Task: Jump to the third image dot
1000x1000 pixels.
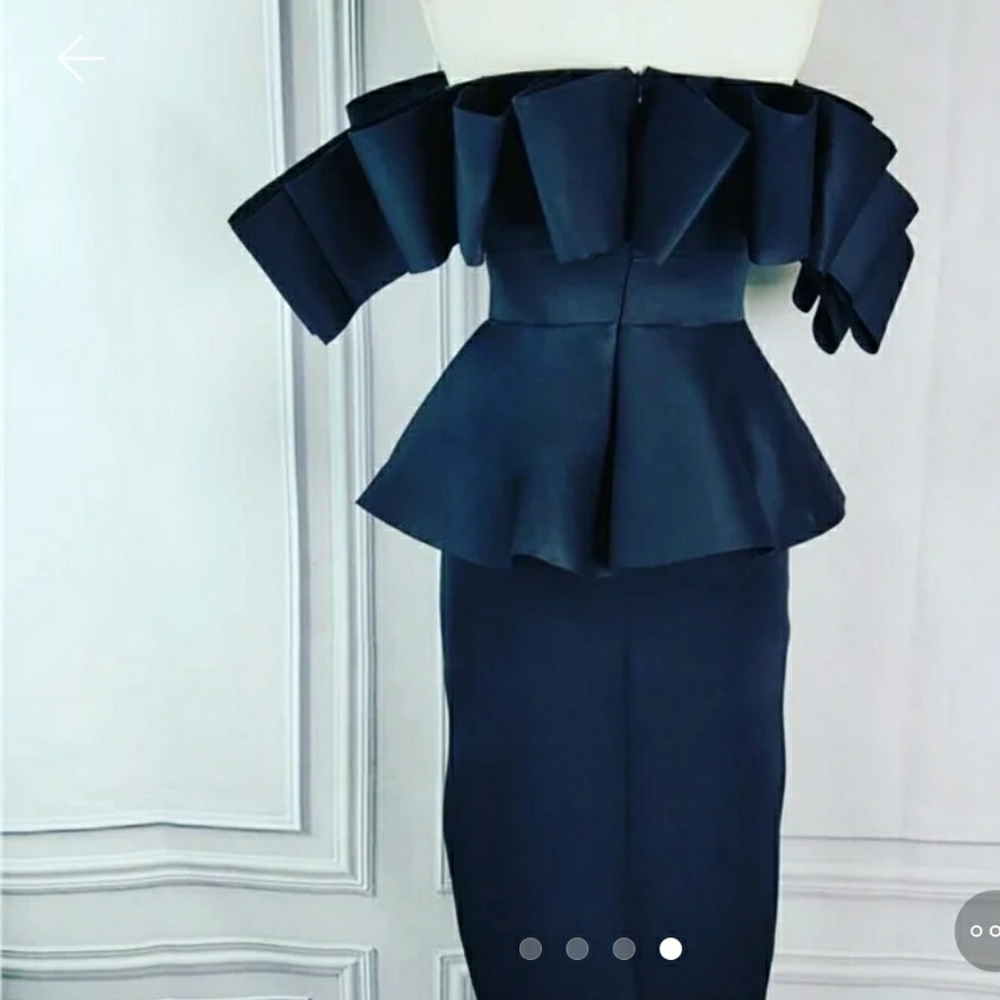Action: point(624,948)
